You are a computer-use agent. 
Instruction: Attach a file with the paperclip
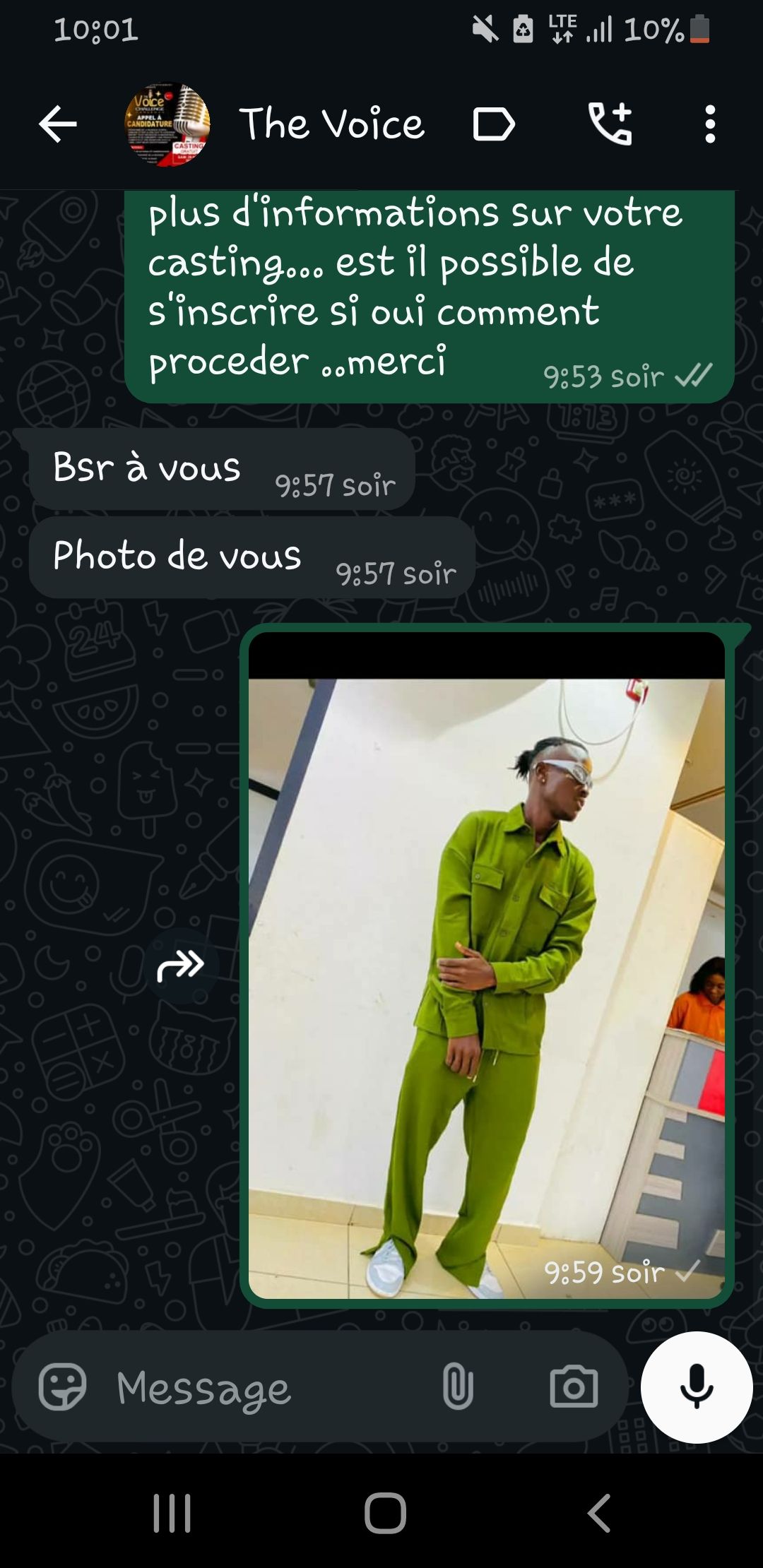[457, 1387]
